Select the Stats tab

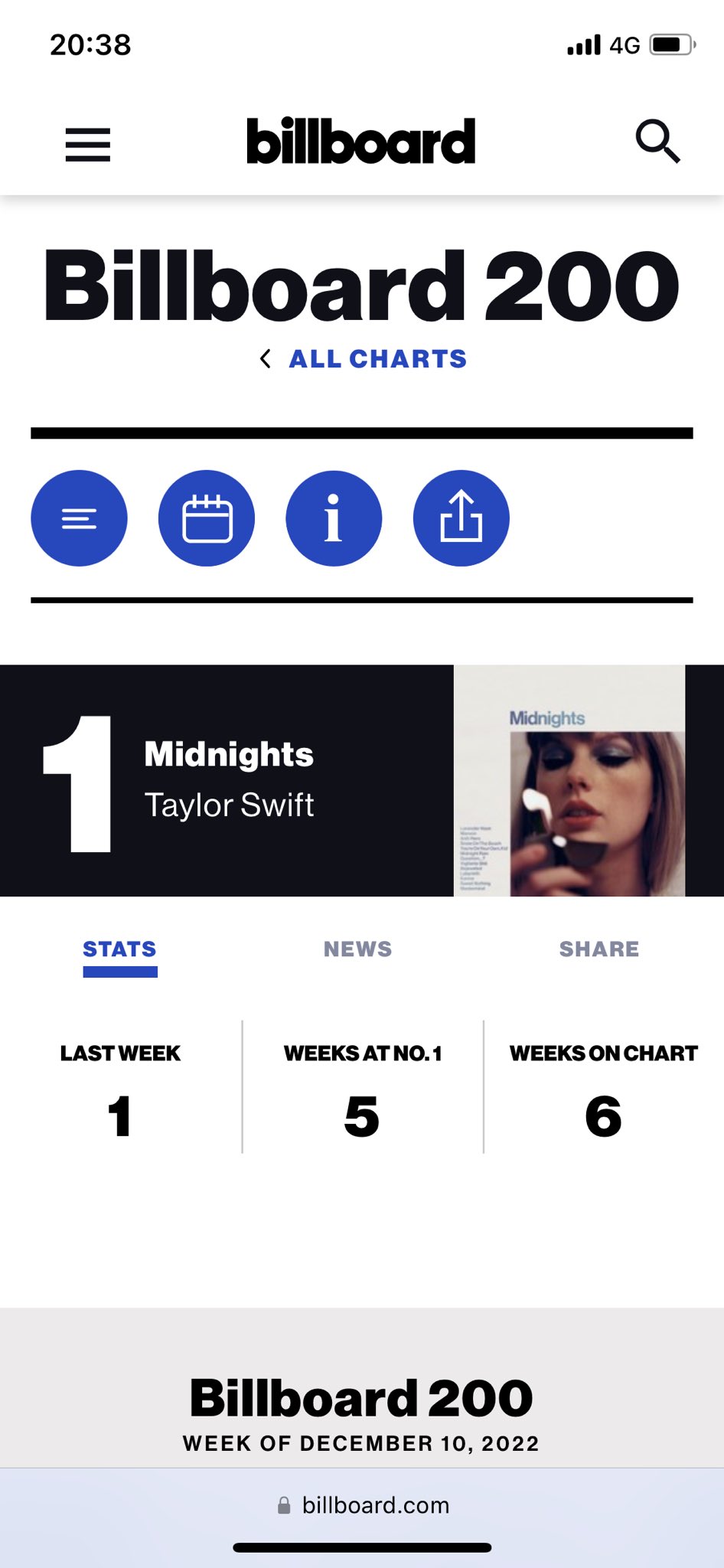point(119,949)
